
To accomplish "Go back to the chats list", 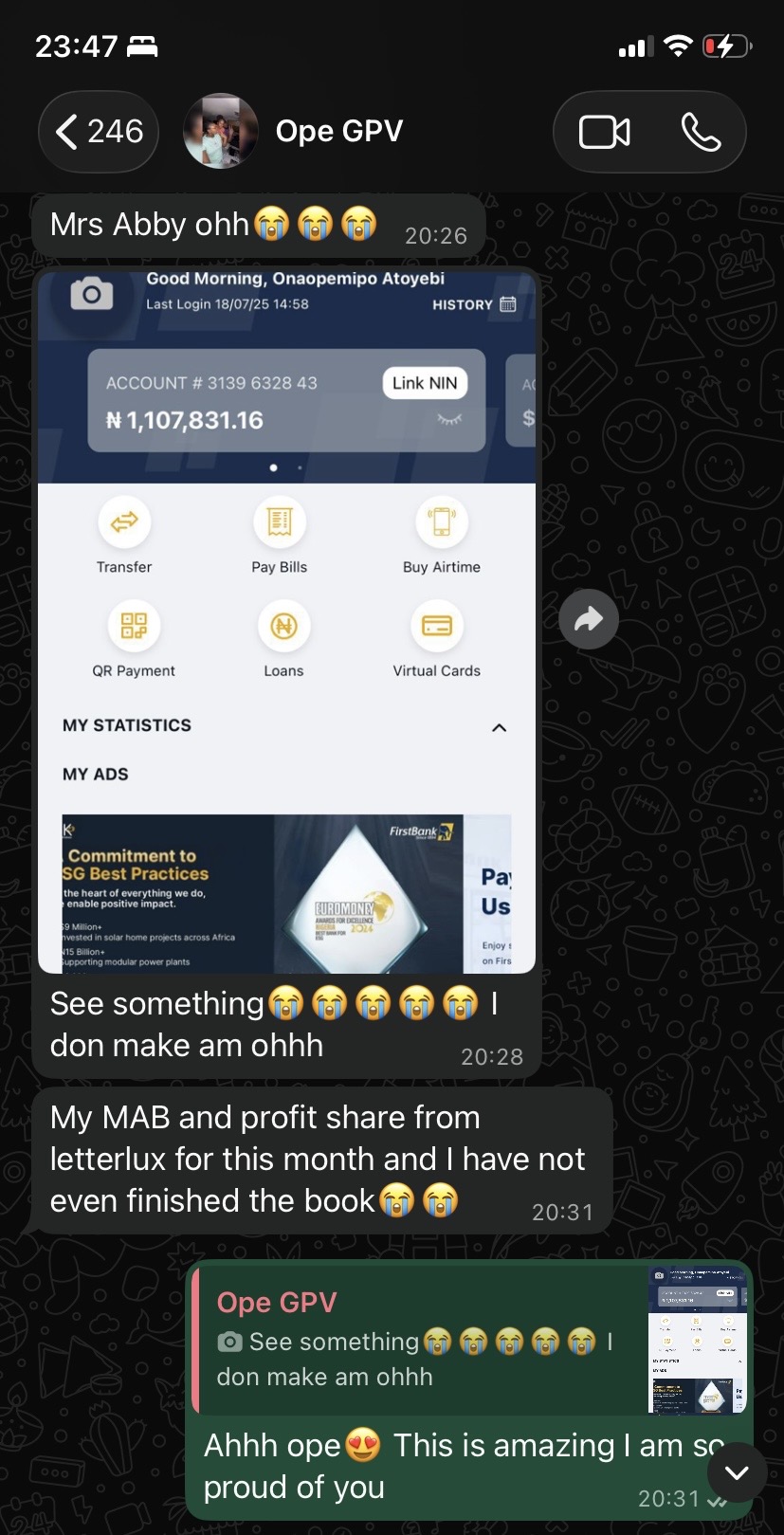I will pos(98,132).
